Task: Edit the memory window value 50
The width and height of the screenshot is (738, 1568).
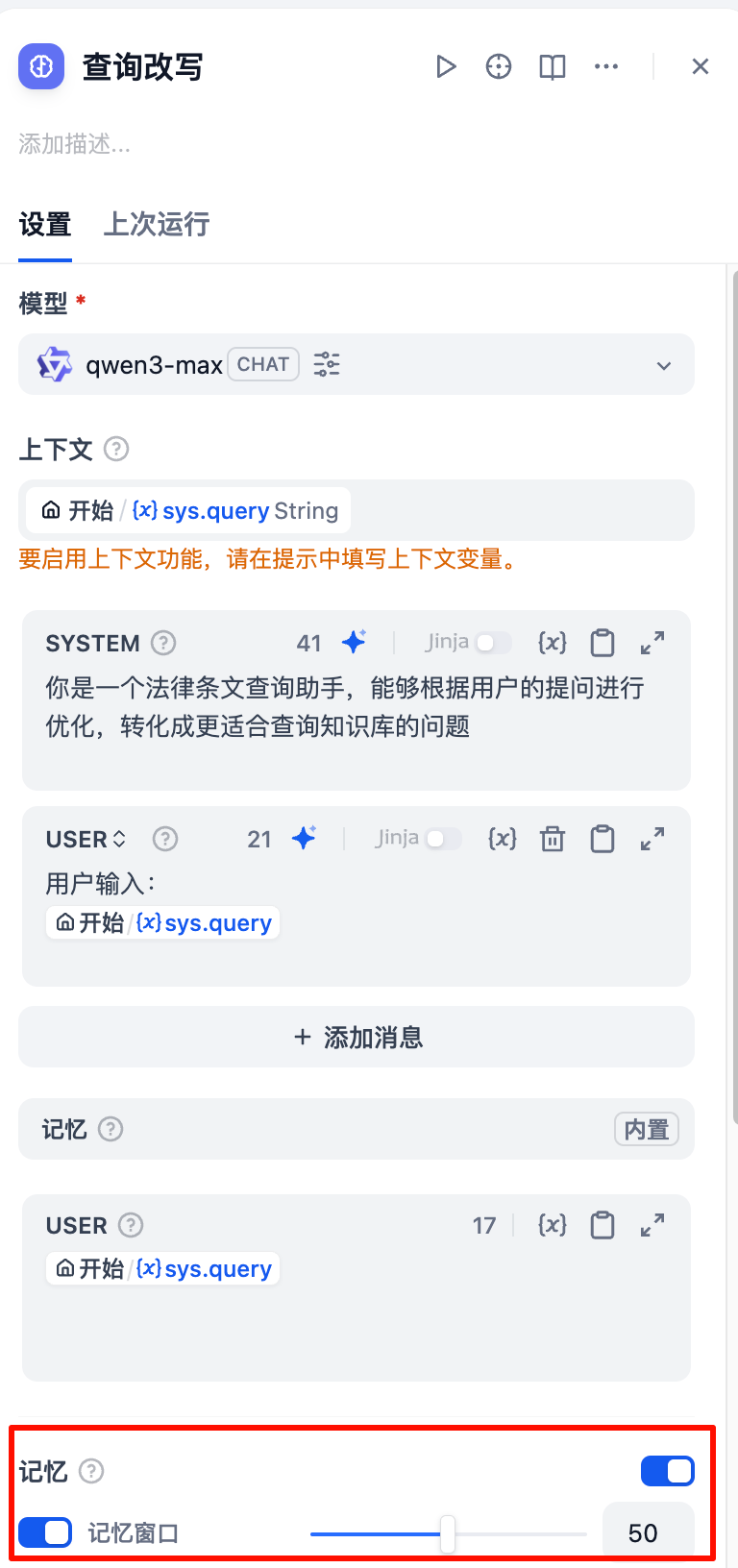Action: pos(644,1532)
